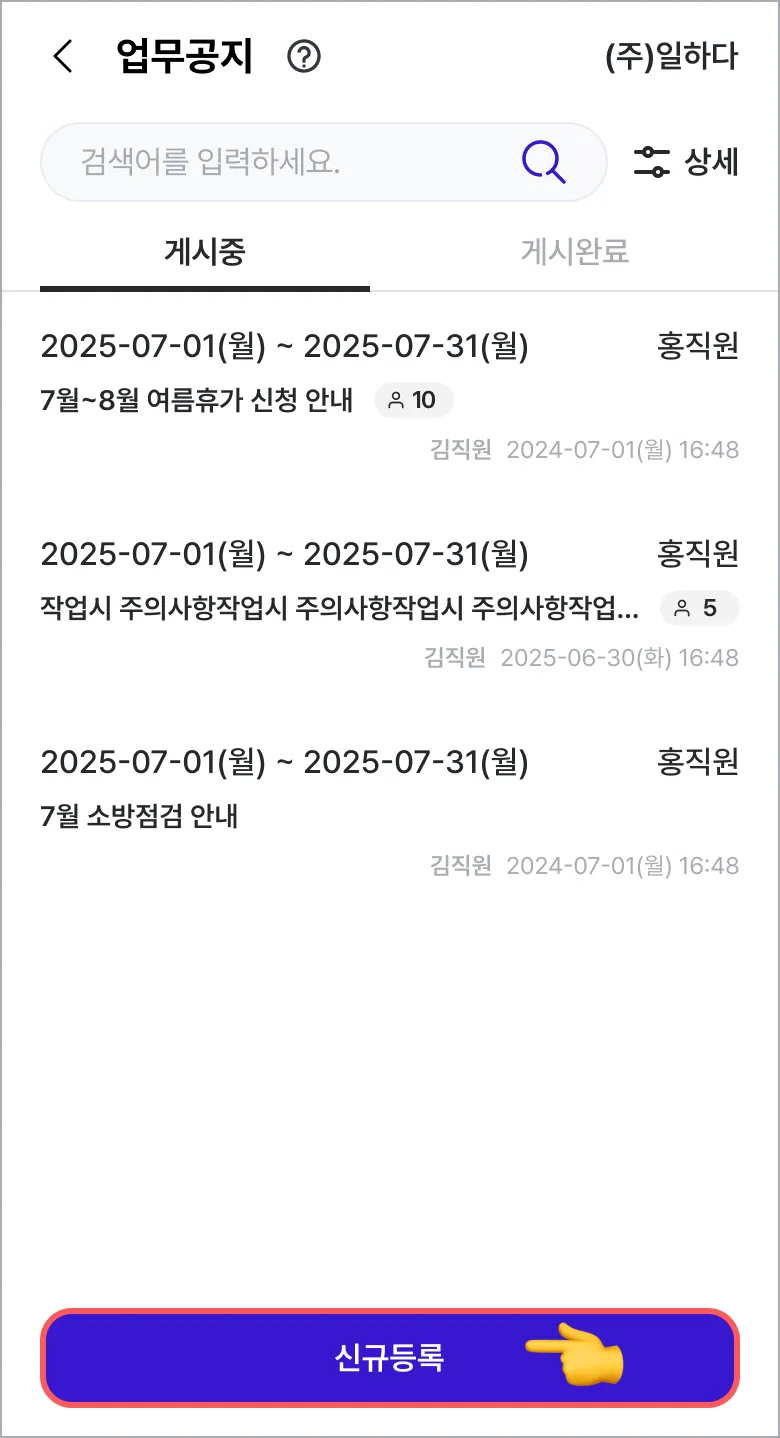
Task: Tap the 신규등록 button
Action: (x=389, y=1358)
